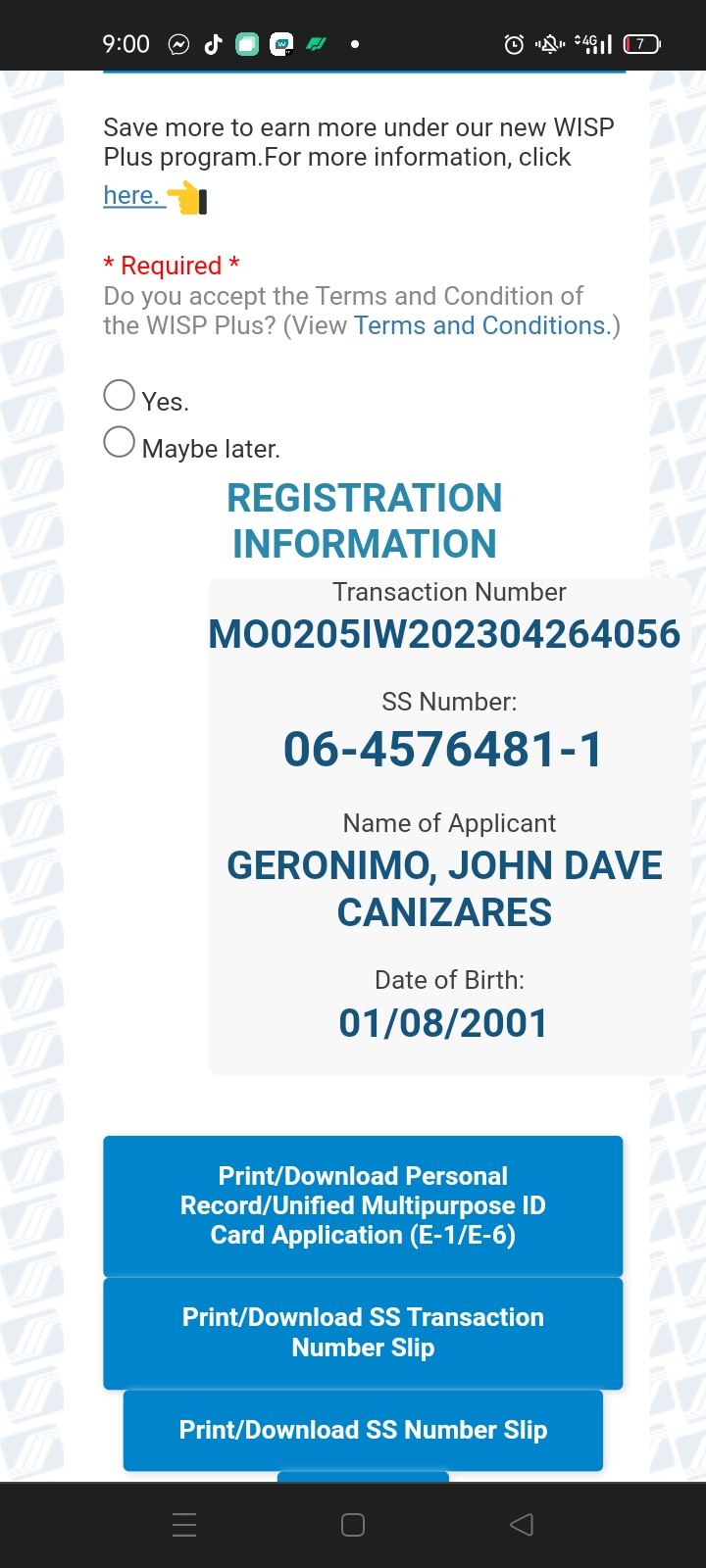
Task: Print/Download Personal Record E-1/E-6 form
Action: click(x=363, y=1205)
